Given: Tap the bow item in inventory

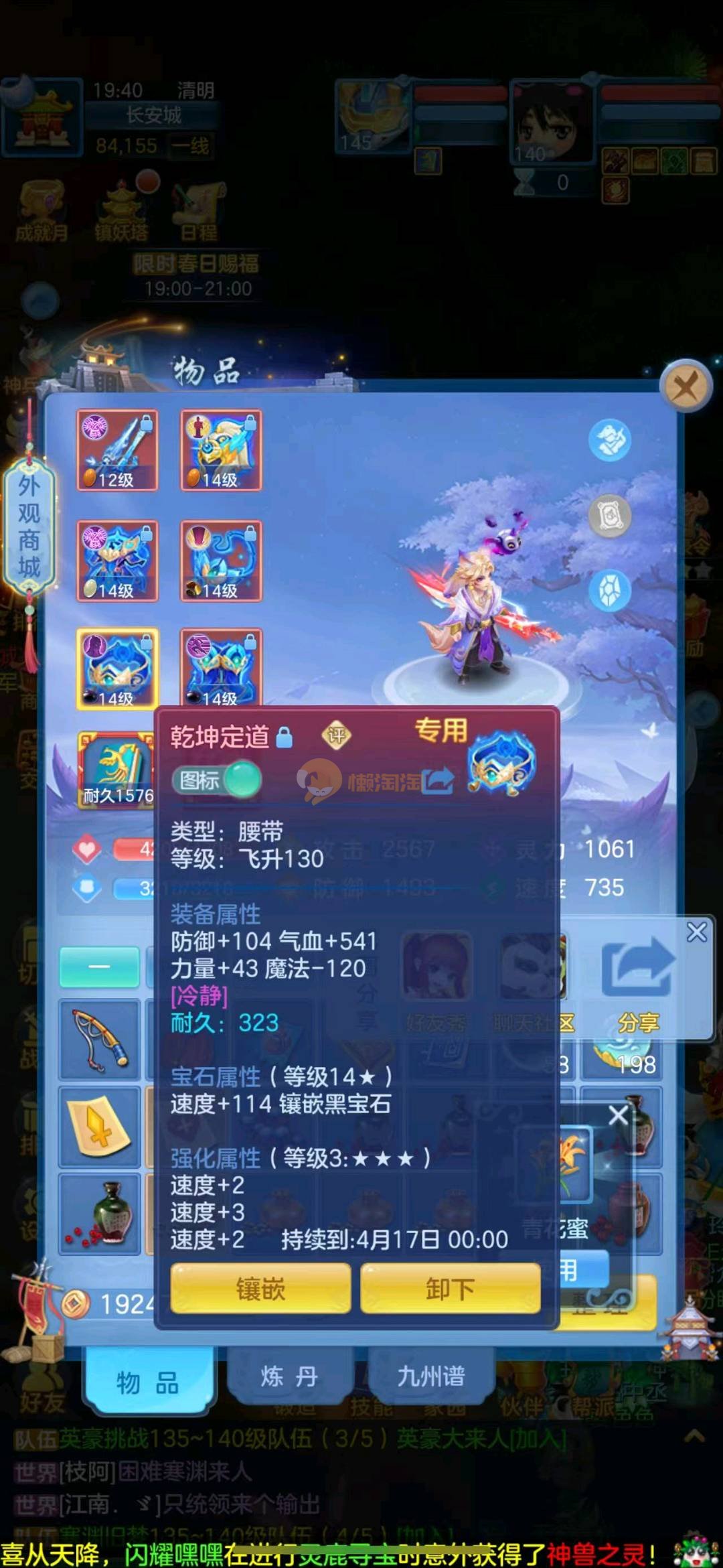Looking at the screenshot, I should (x=99, y=1039).
